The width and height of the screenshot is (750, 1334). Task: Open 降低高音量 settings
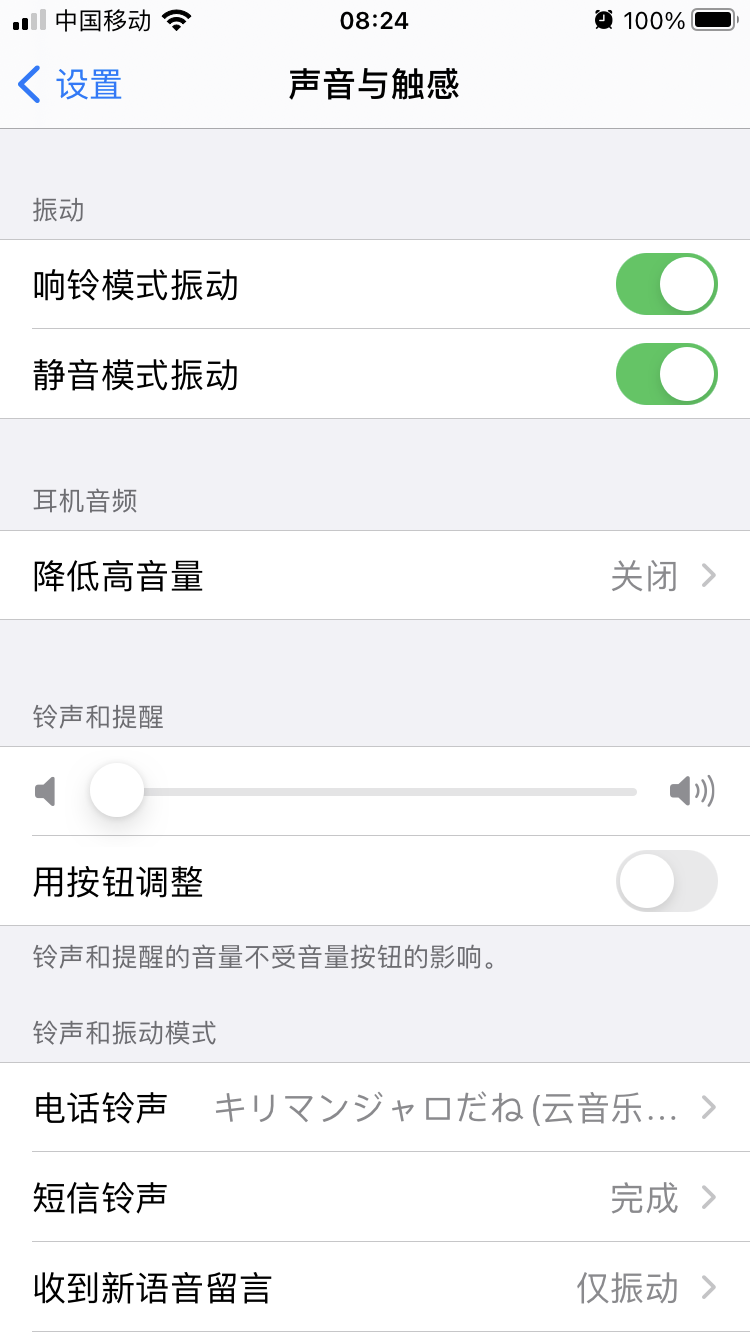click(x=375, y=576)
